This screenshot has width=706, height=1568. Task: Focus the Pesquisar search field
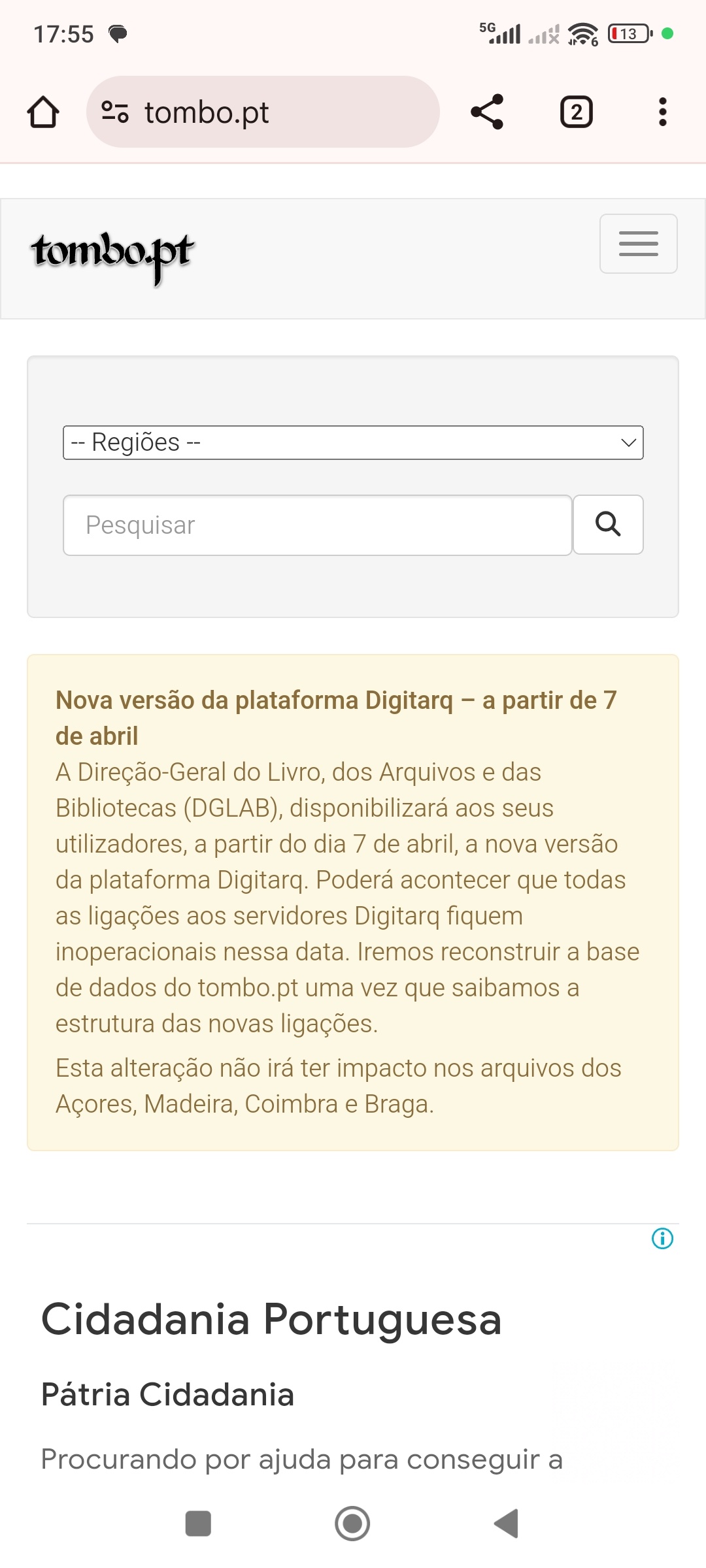coord(318,525)
